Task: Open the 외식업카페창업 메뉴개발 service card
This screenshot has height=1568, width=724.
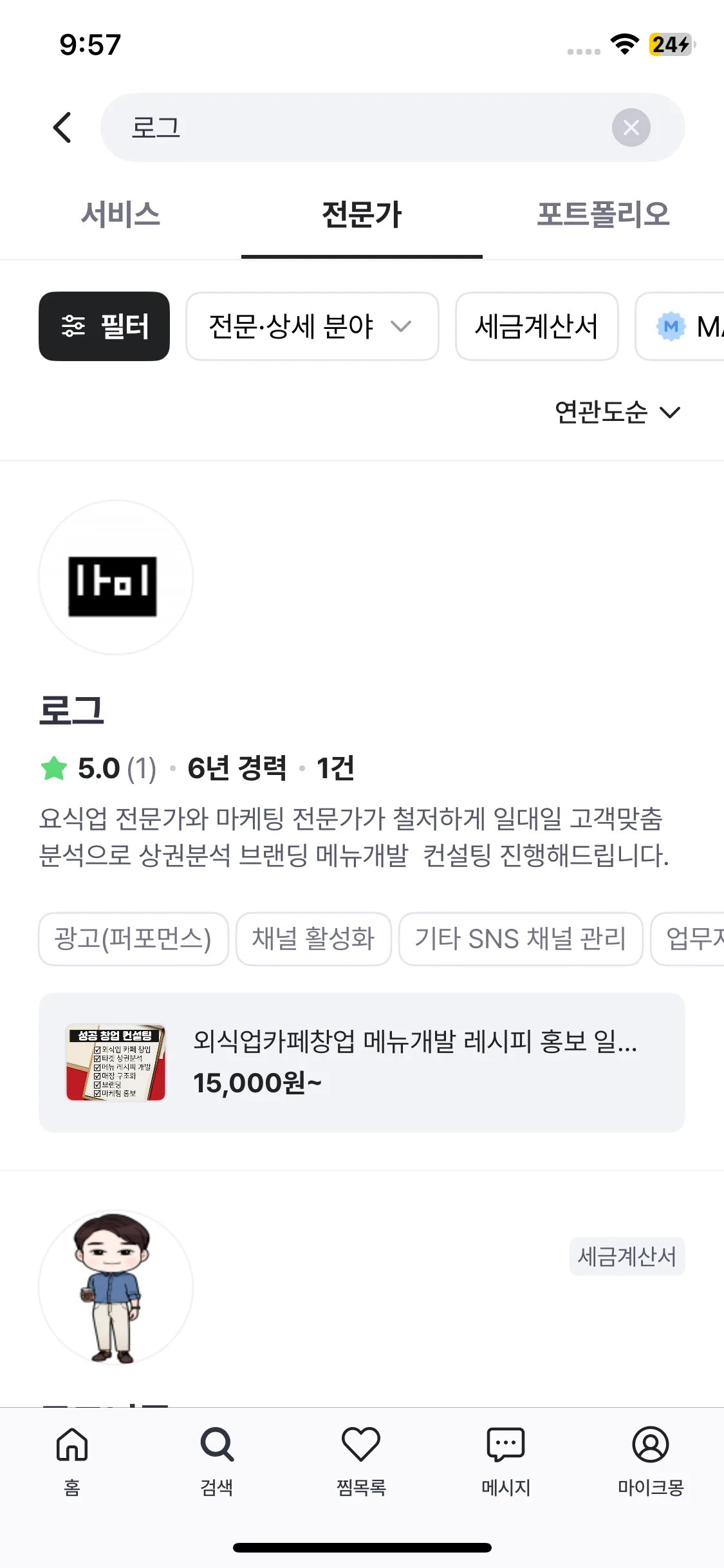Action: [x=362, y=1063]
